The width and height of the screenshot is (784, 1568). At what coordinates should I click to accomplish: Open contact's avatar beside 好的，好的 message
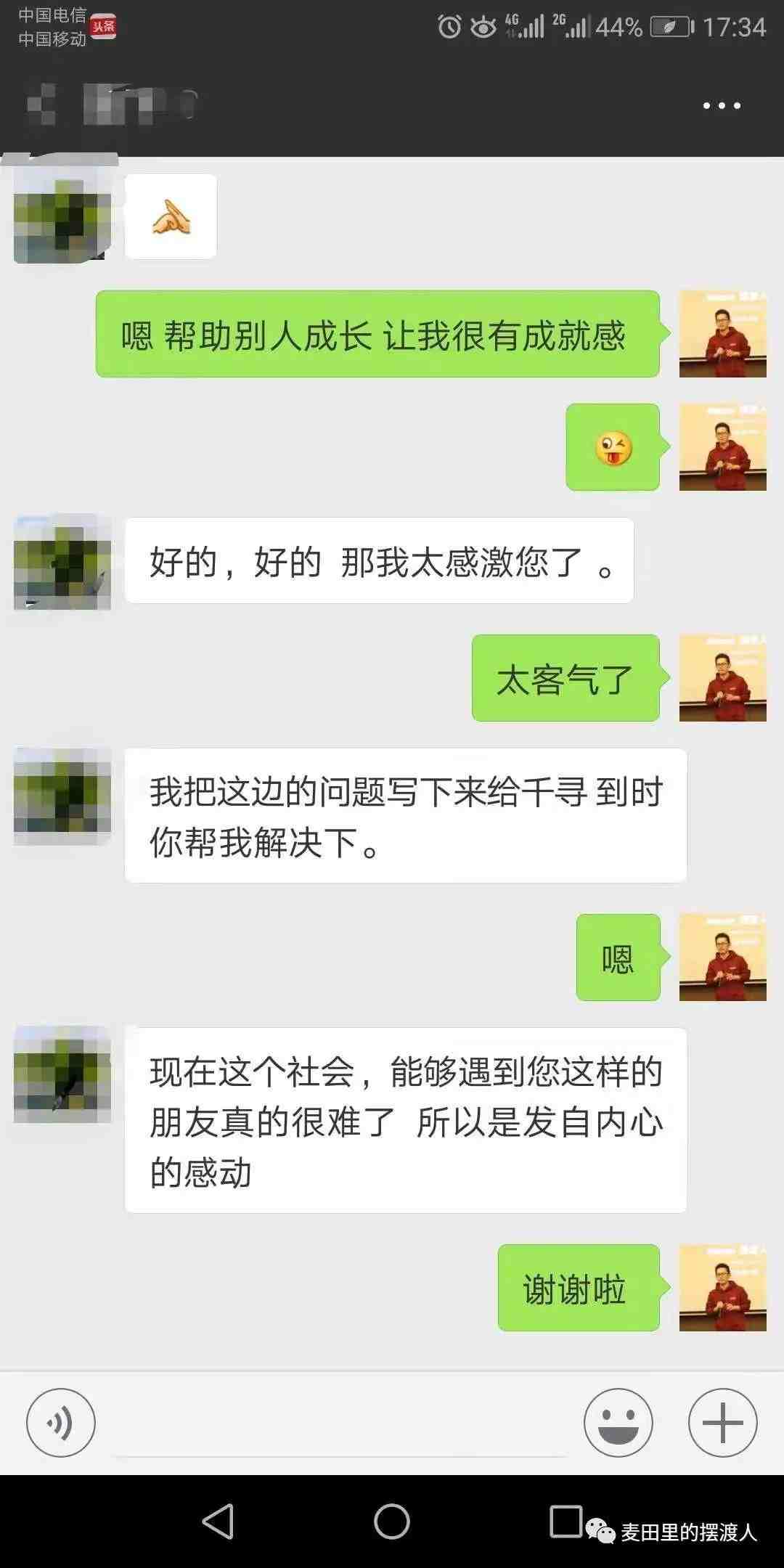click(x=62, y=563)
